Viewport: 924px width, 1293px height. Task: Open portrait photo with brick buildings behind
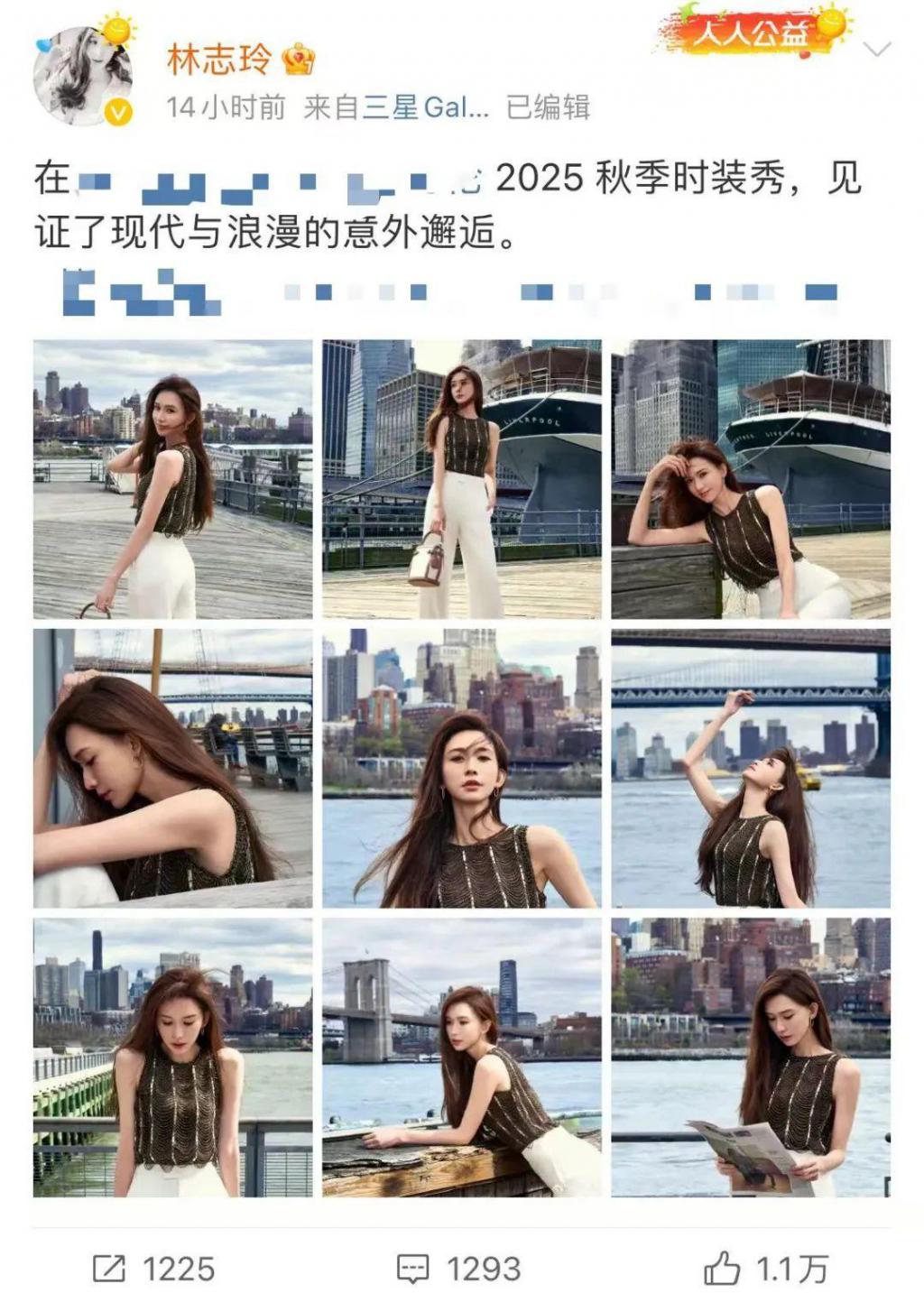(x=461, y=768)
